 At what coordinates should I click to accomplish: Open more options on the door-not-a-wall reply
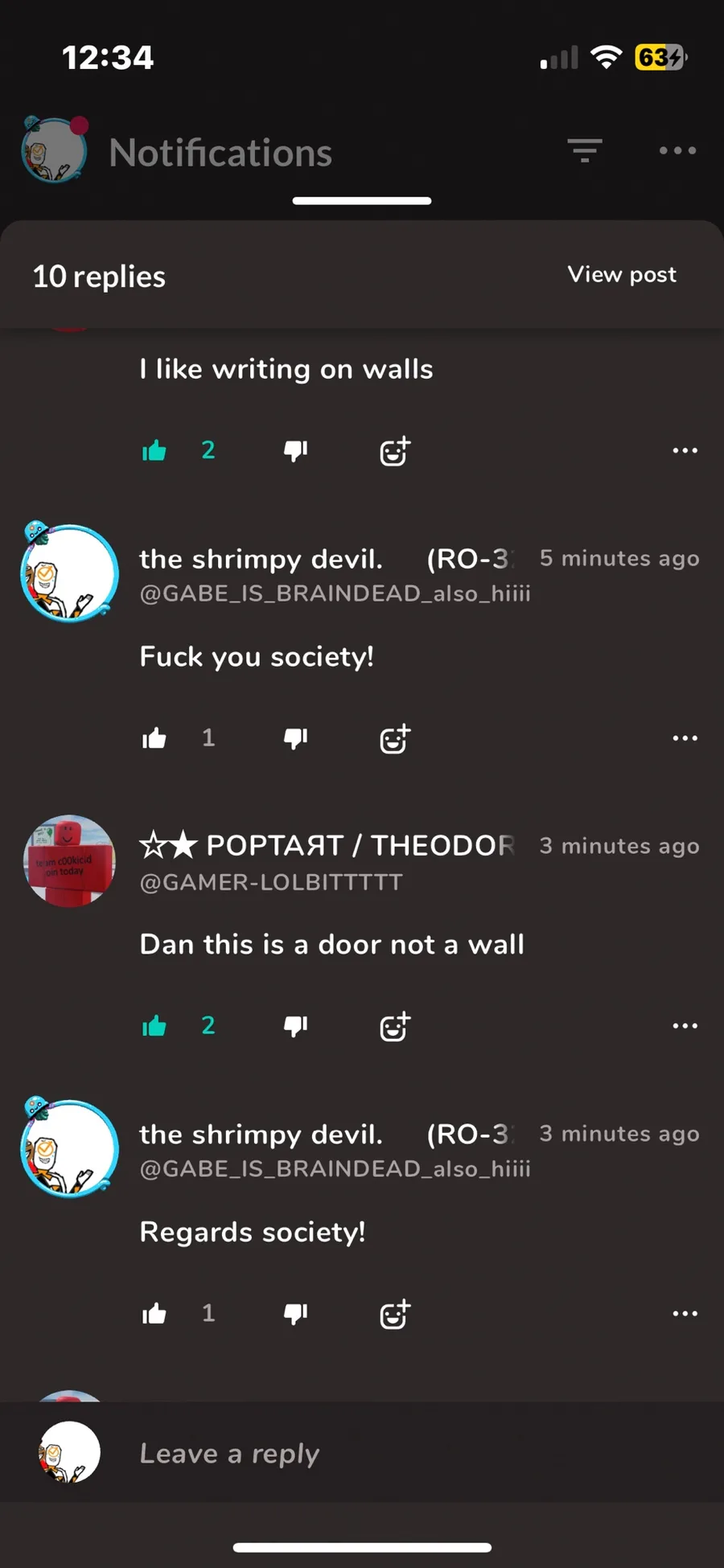click(x=685, y=1026)
